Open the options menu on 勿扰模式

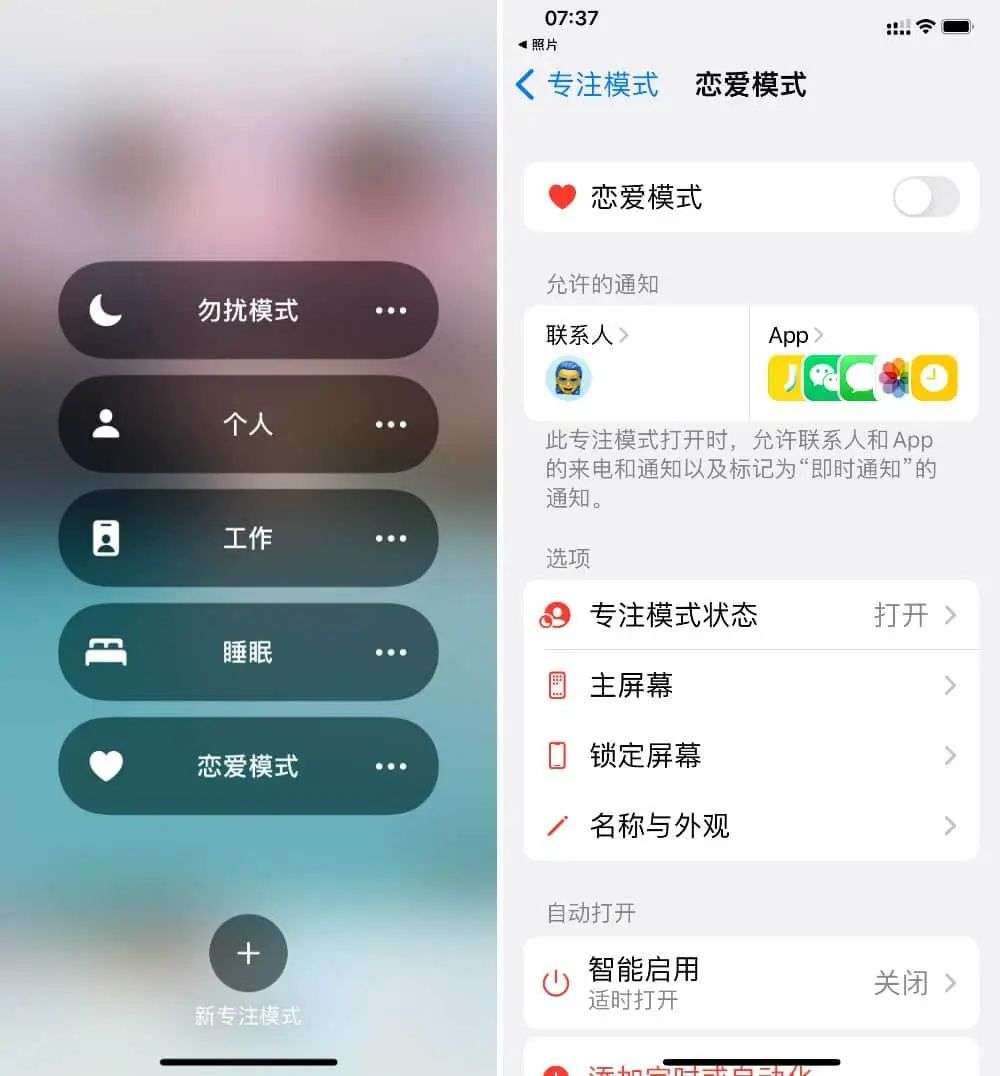(390, 310)
